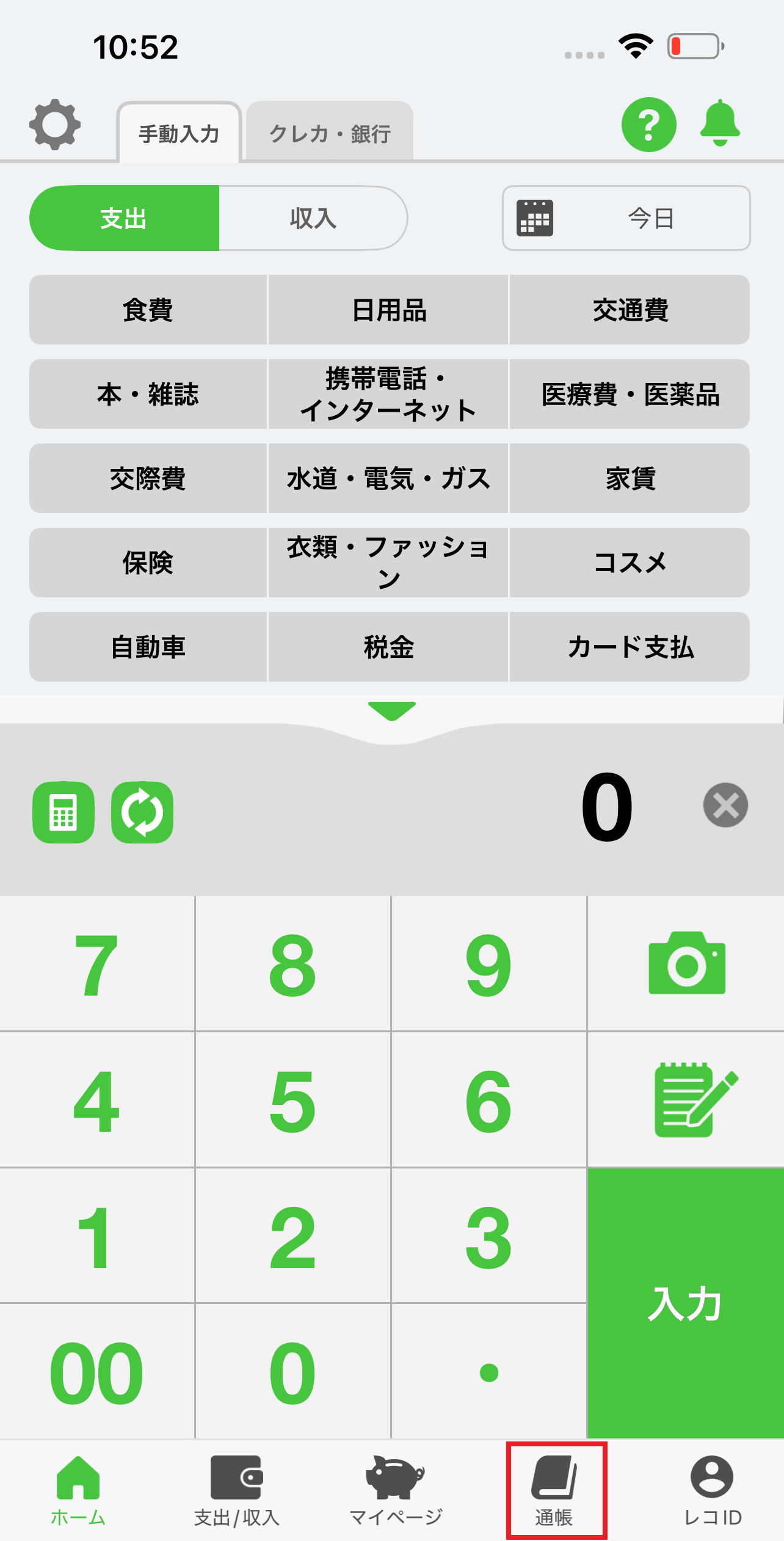
Task: Open the 今日 date picker
Action: (x=626, y=218)
